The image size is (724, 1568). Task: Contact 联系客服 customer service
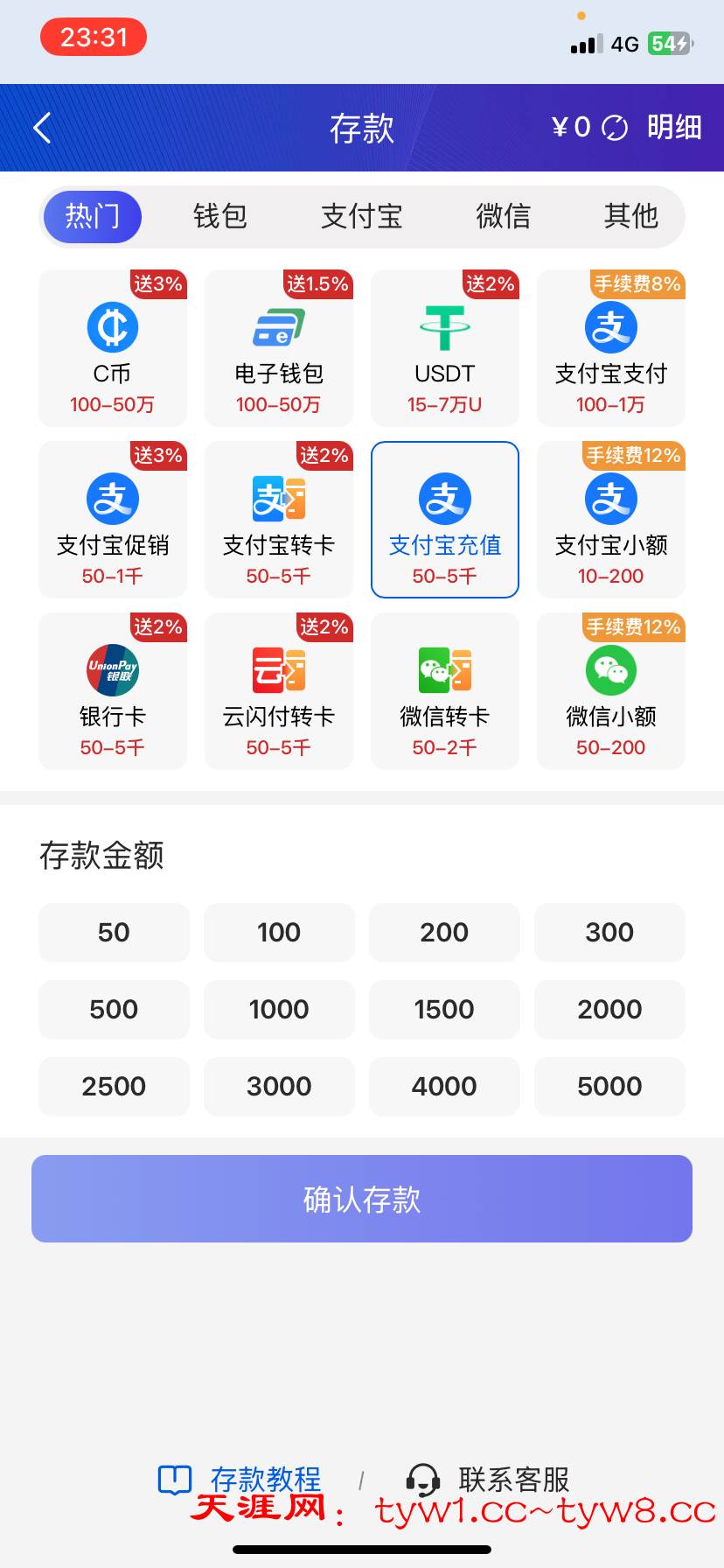489,1480
